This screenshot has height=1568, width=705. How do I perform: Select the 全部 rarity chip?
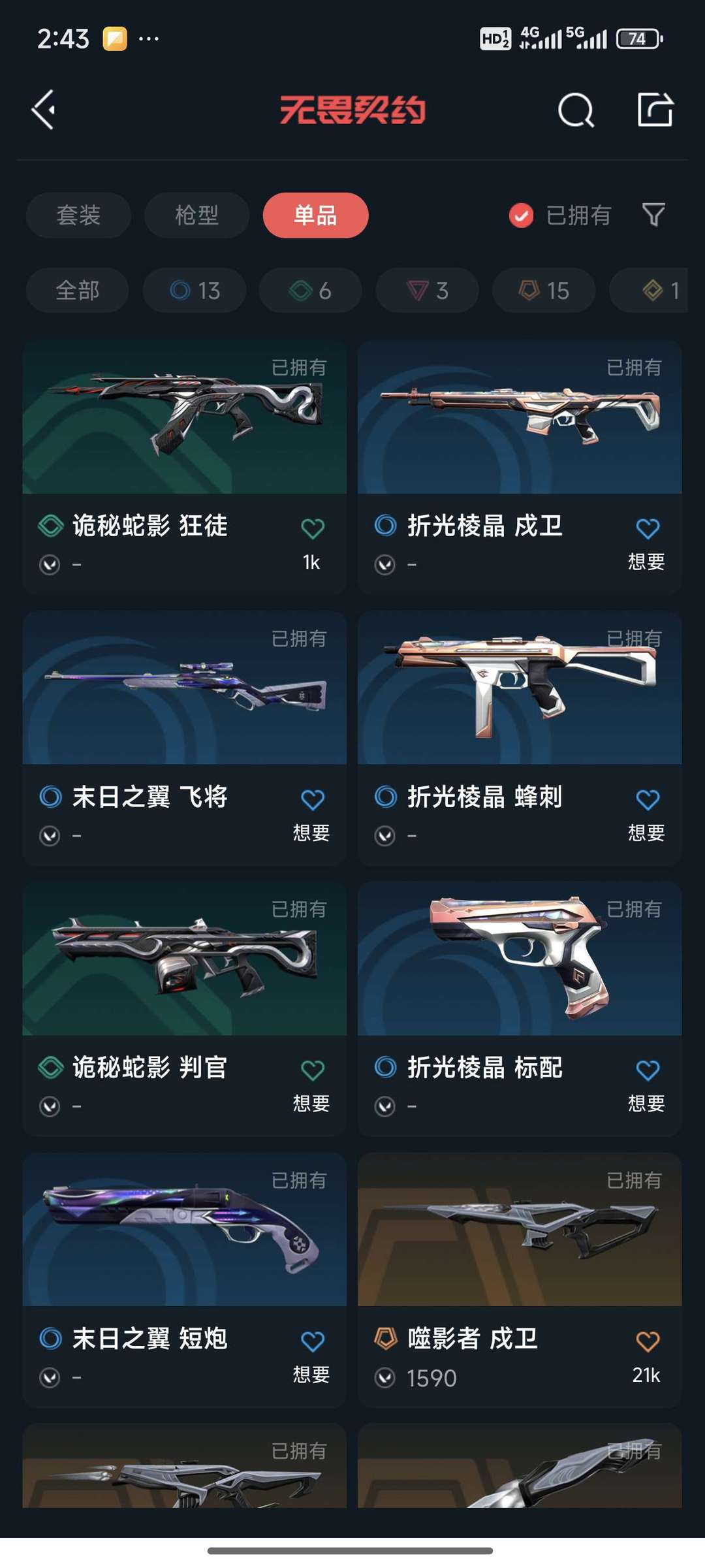(x=77, y=290)
